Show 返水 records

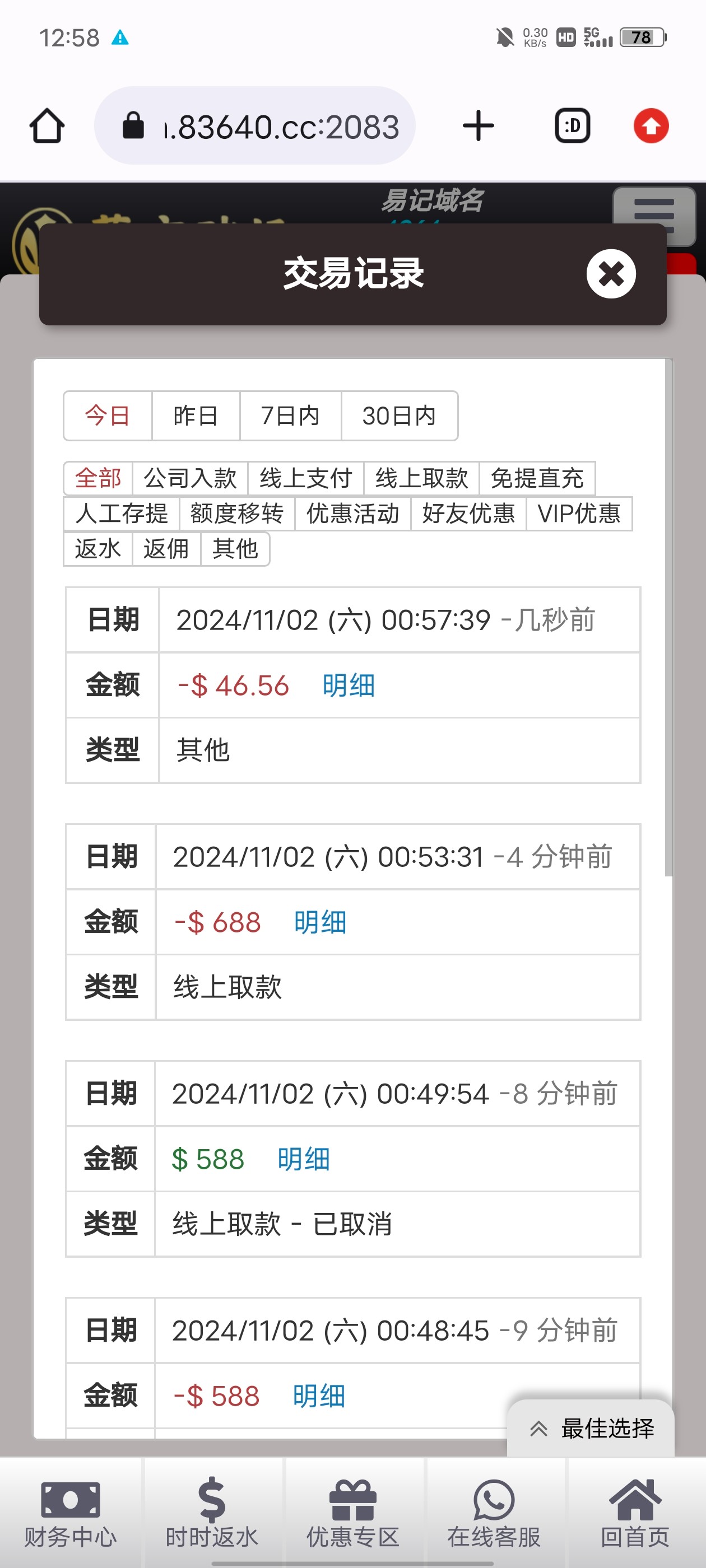click(97, 549)
